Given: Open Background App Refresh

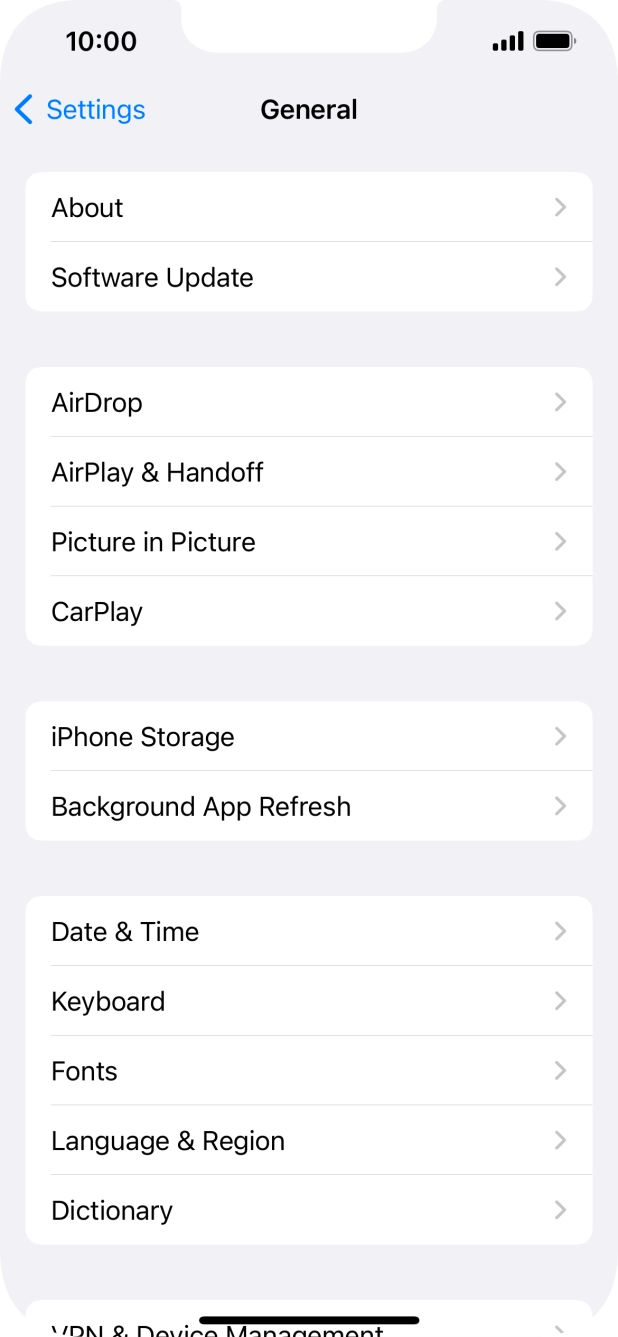Looking at the screenshot, I should 309,806.
